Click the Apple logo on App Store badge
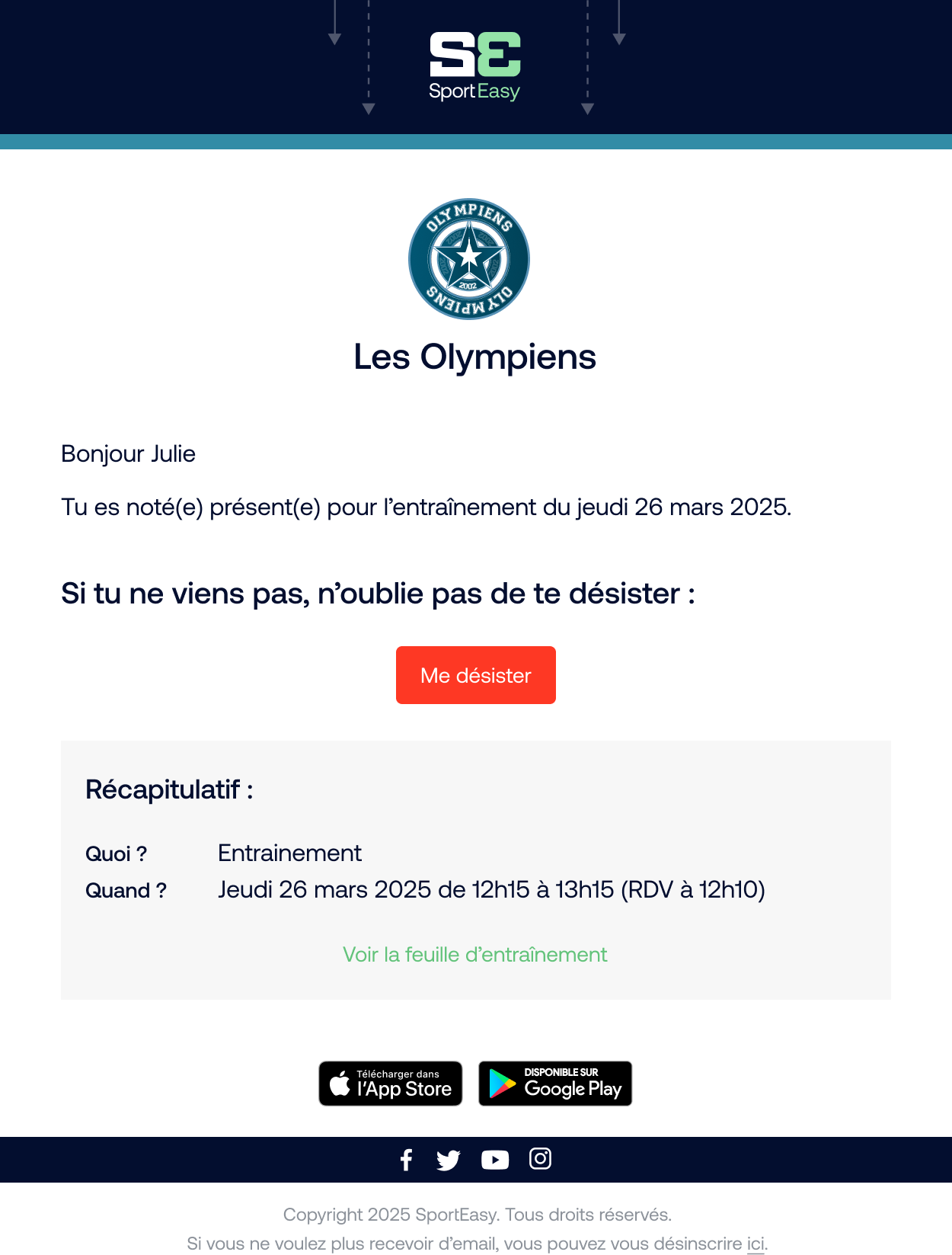Screen dimensions: 952x1255 (x=340, y=1084)
